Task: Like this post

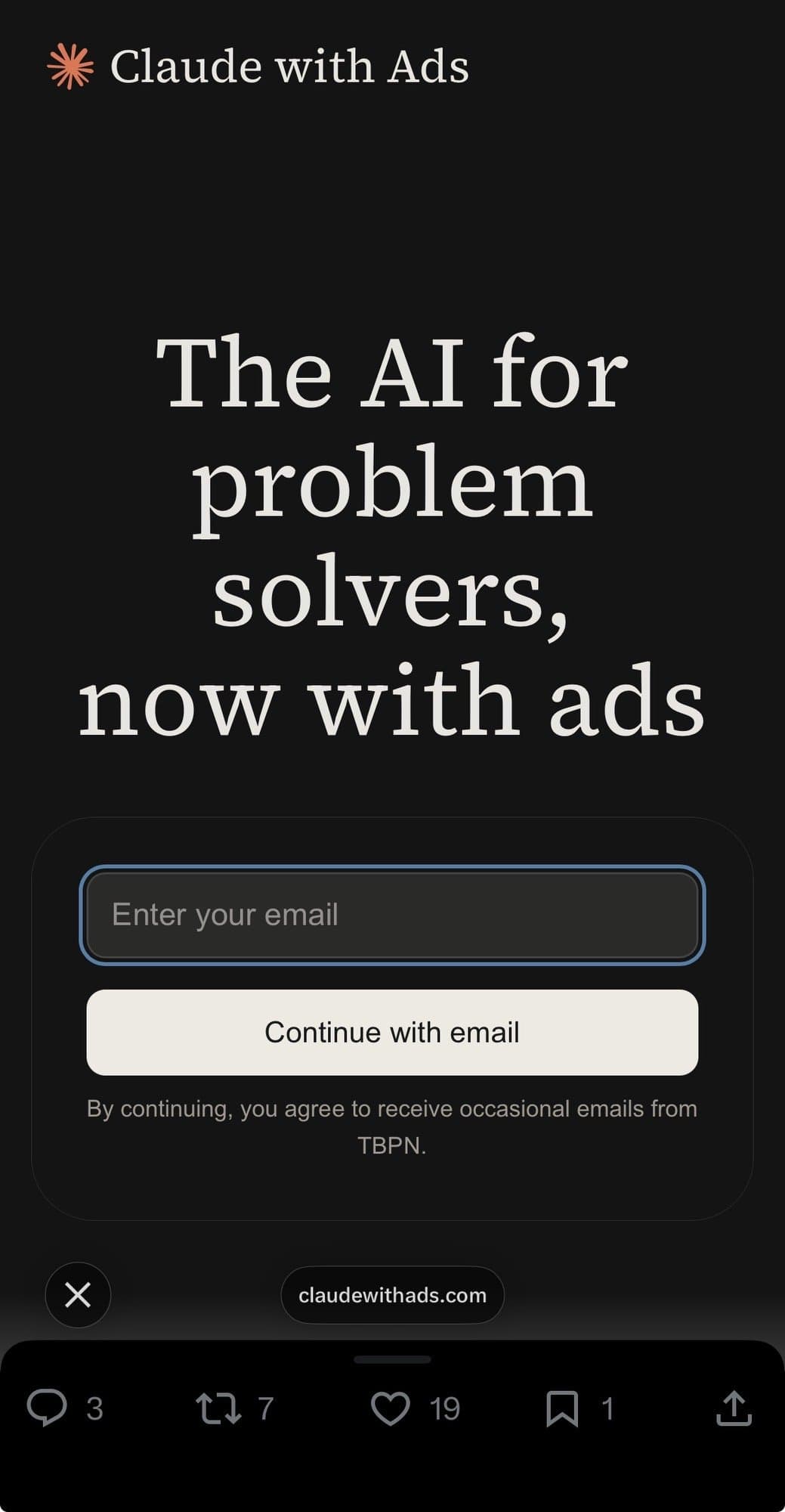Action: click(x=391, y=1408)
